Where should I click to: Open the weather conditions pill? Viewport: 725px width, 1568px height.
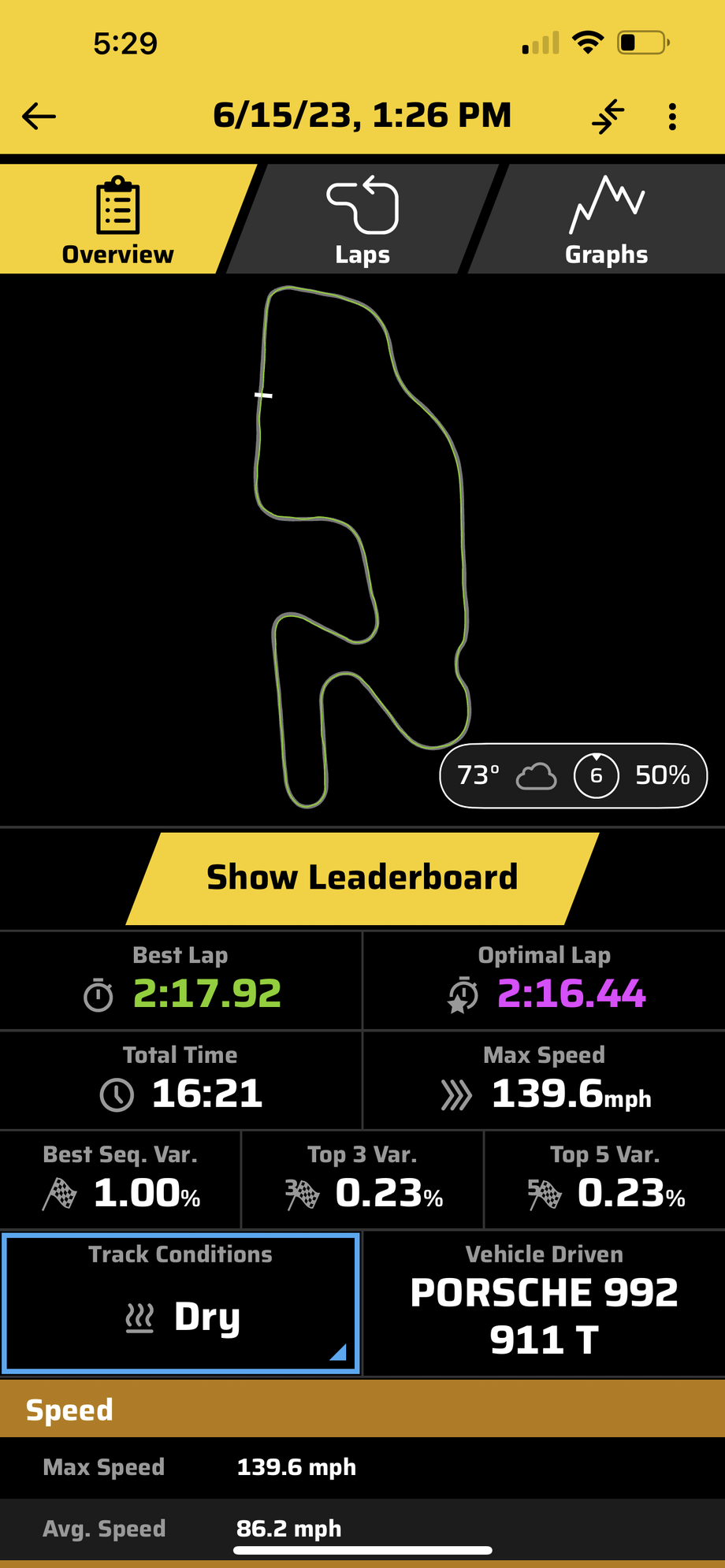573,775
